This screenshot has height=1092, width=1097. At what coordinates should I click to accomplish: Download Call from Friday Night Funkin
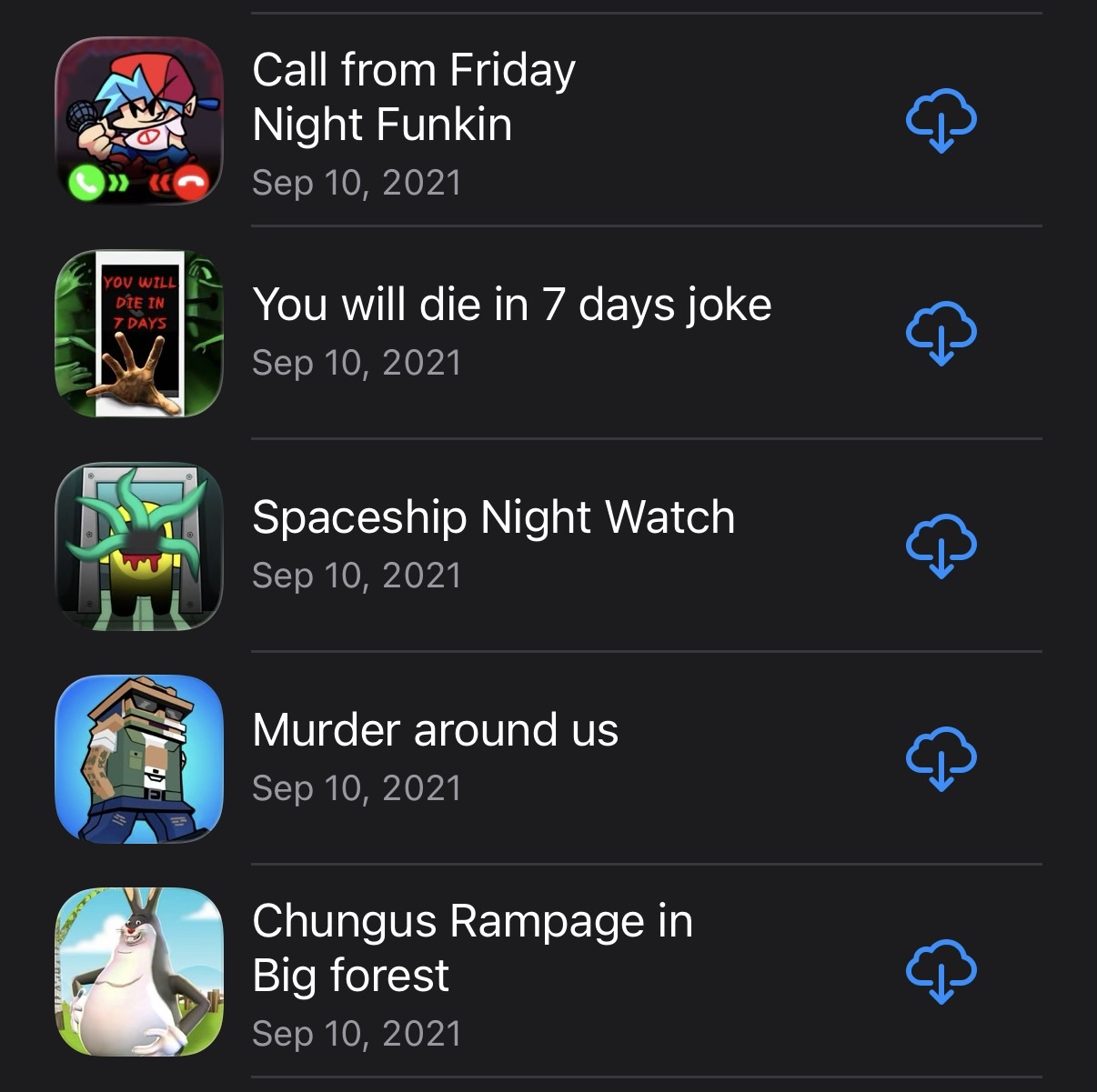click(x=941, y=120)
